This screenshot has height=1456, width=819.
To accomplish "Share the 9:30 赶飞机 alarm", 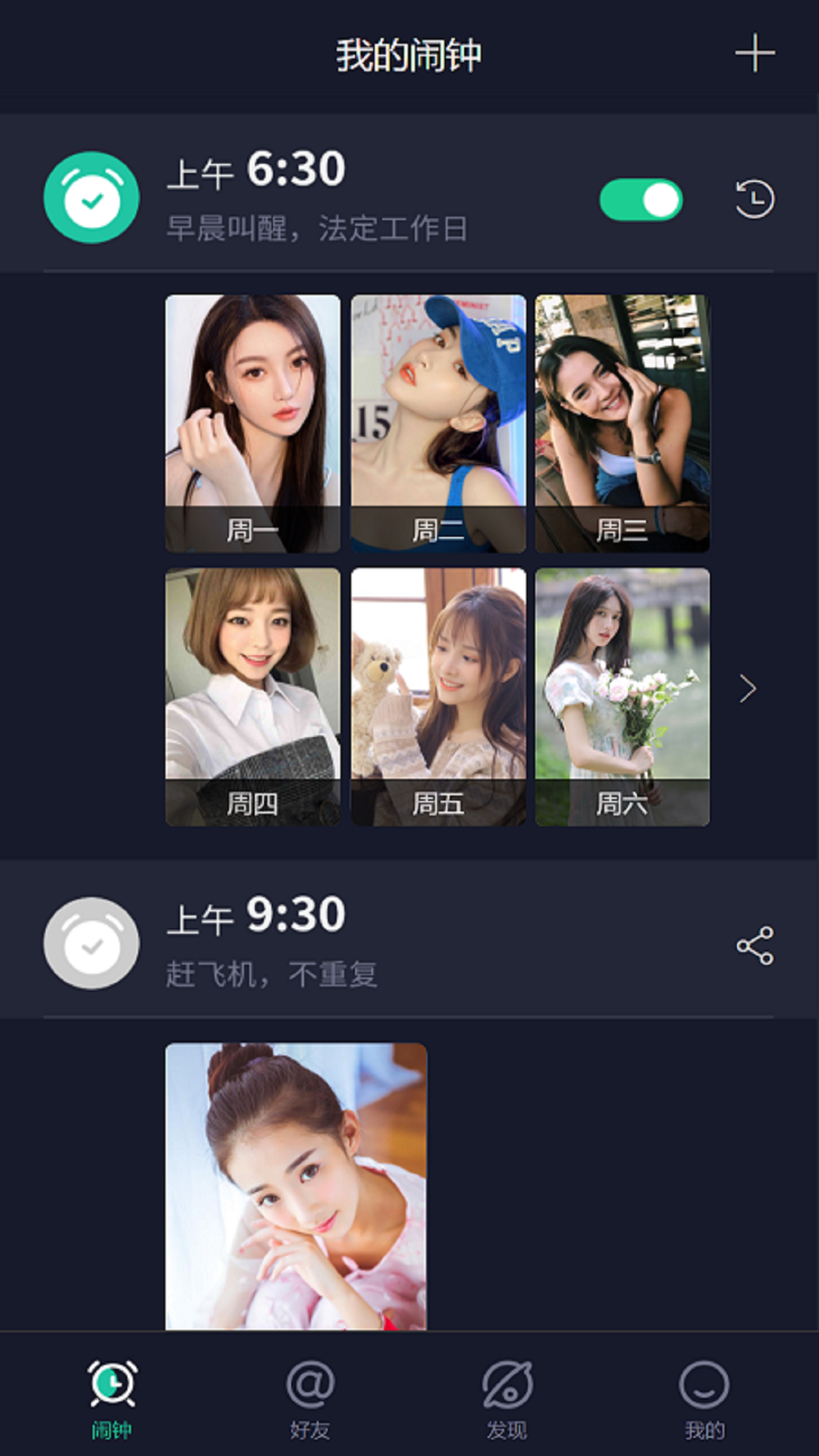I will [755, 946].
